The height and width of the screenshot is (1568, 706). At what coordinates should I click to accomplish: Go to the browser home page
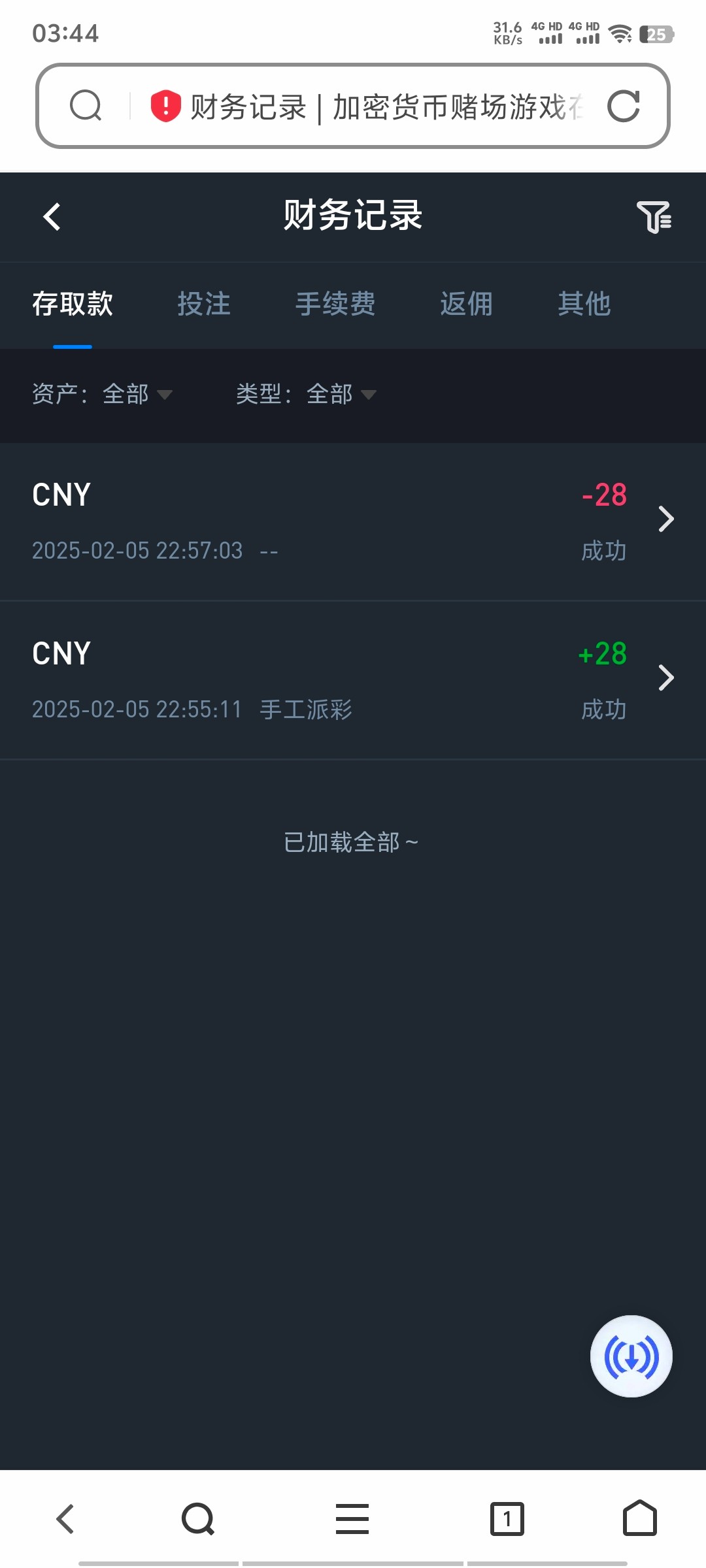639,1518
